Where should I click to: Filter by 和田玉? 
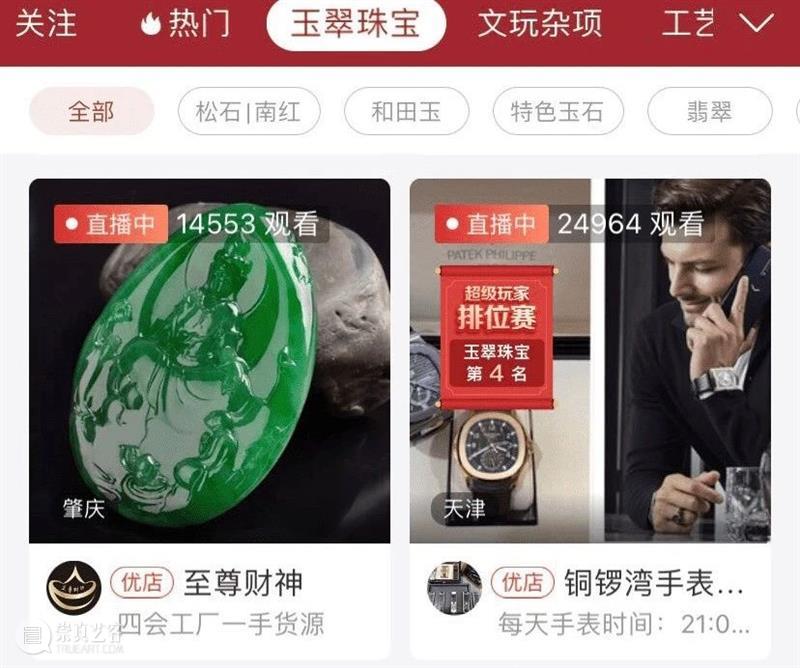406,111
